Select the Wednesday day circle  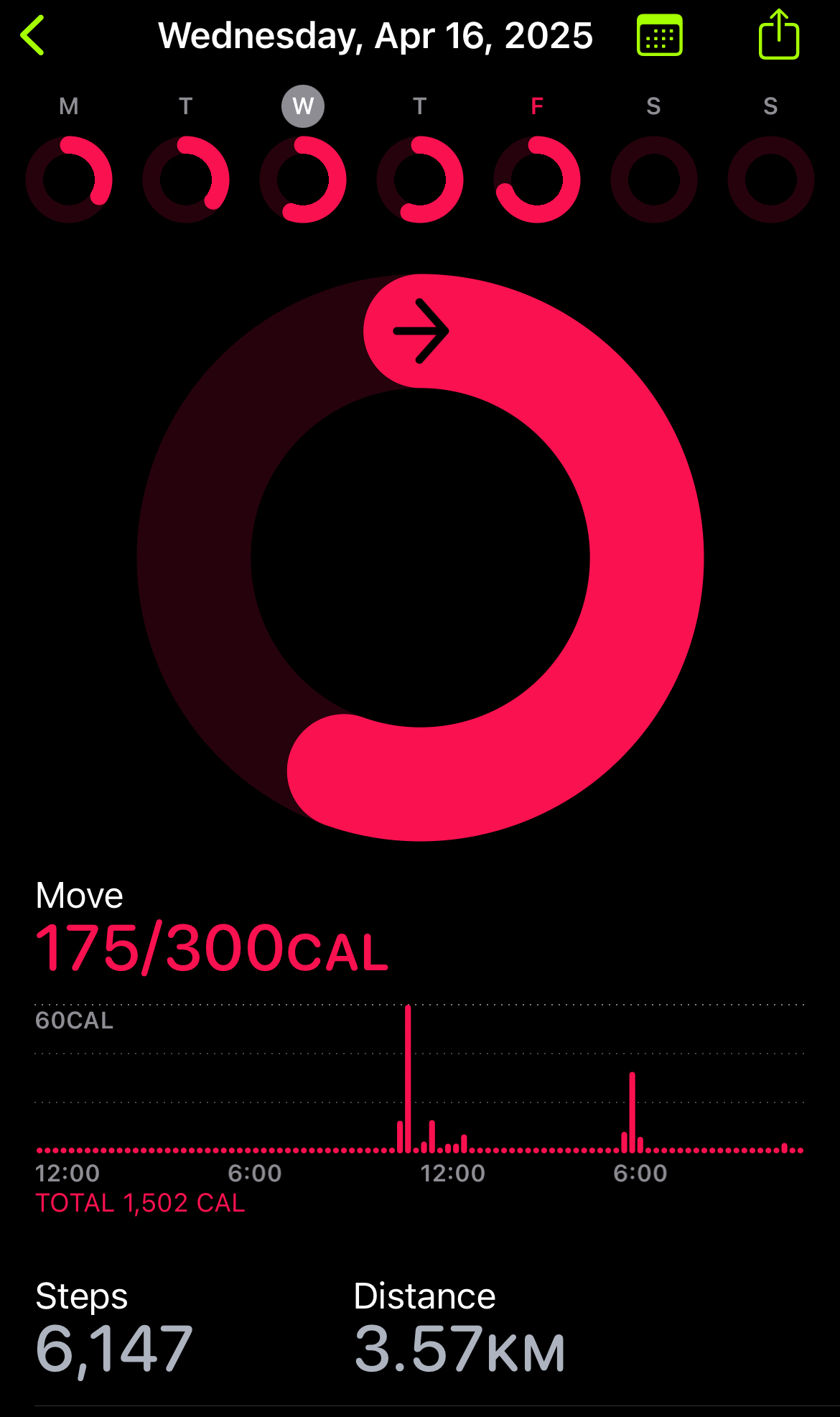pos(303,106)
